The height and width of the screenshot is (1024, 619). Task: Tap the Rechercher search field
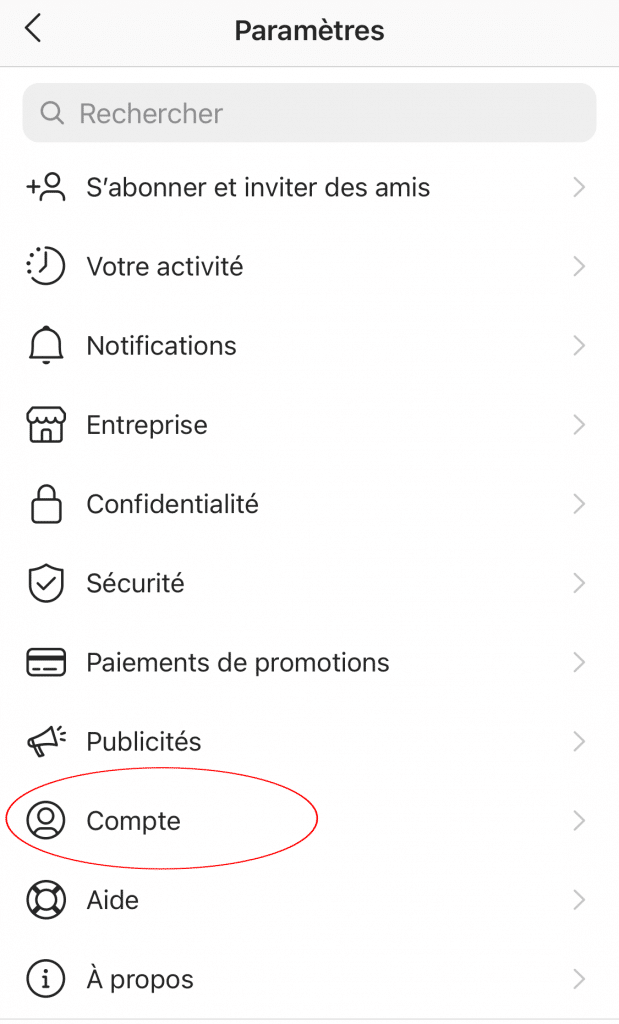tap(309, 113)
